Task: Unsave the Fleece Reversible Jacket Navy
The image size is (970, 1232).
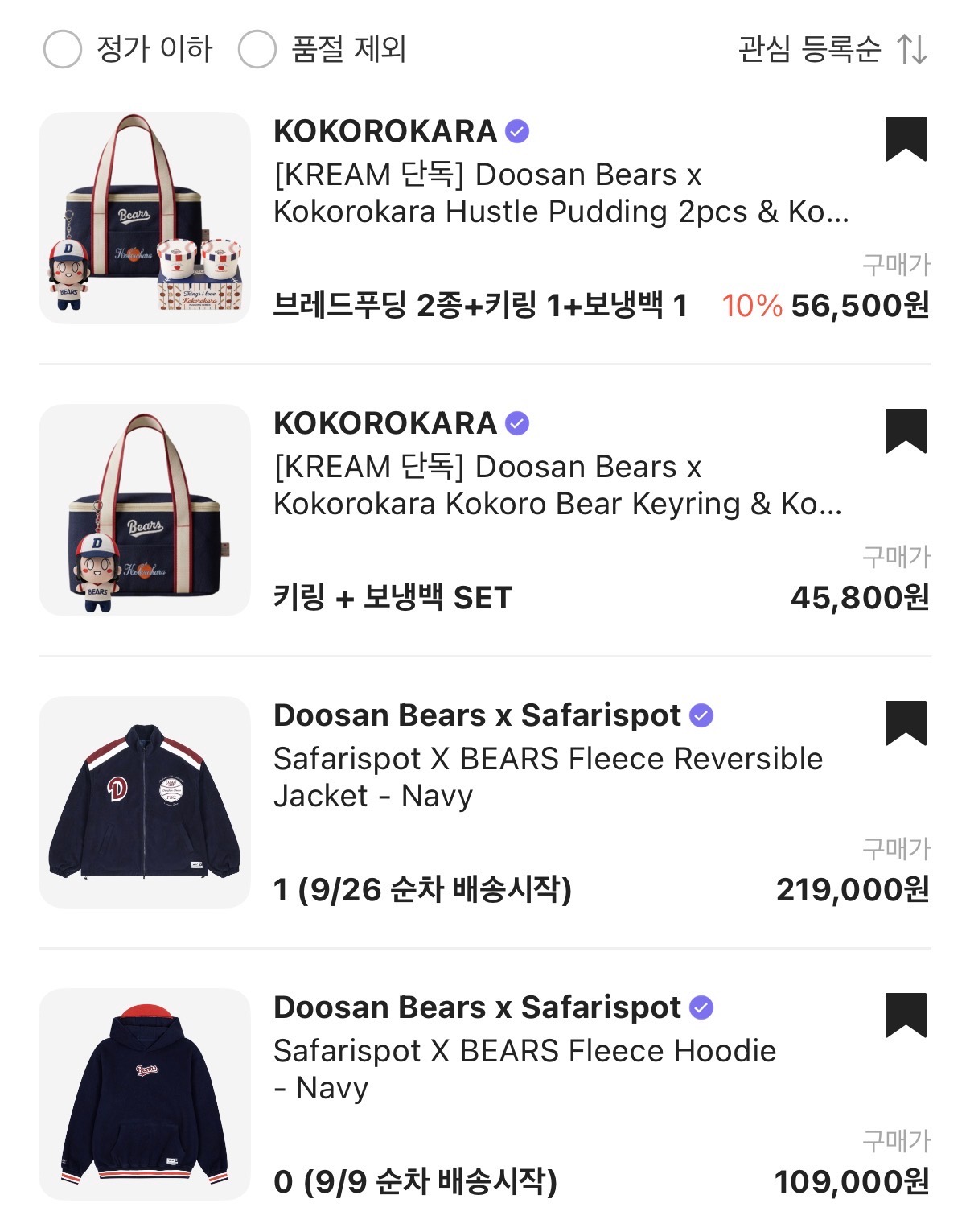Action: point(906,723)
